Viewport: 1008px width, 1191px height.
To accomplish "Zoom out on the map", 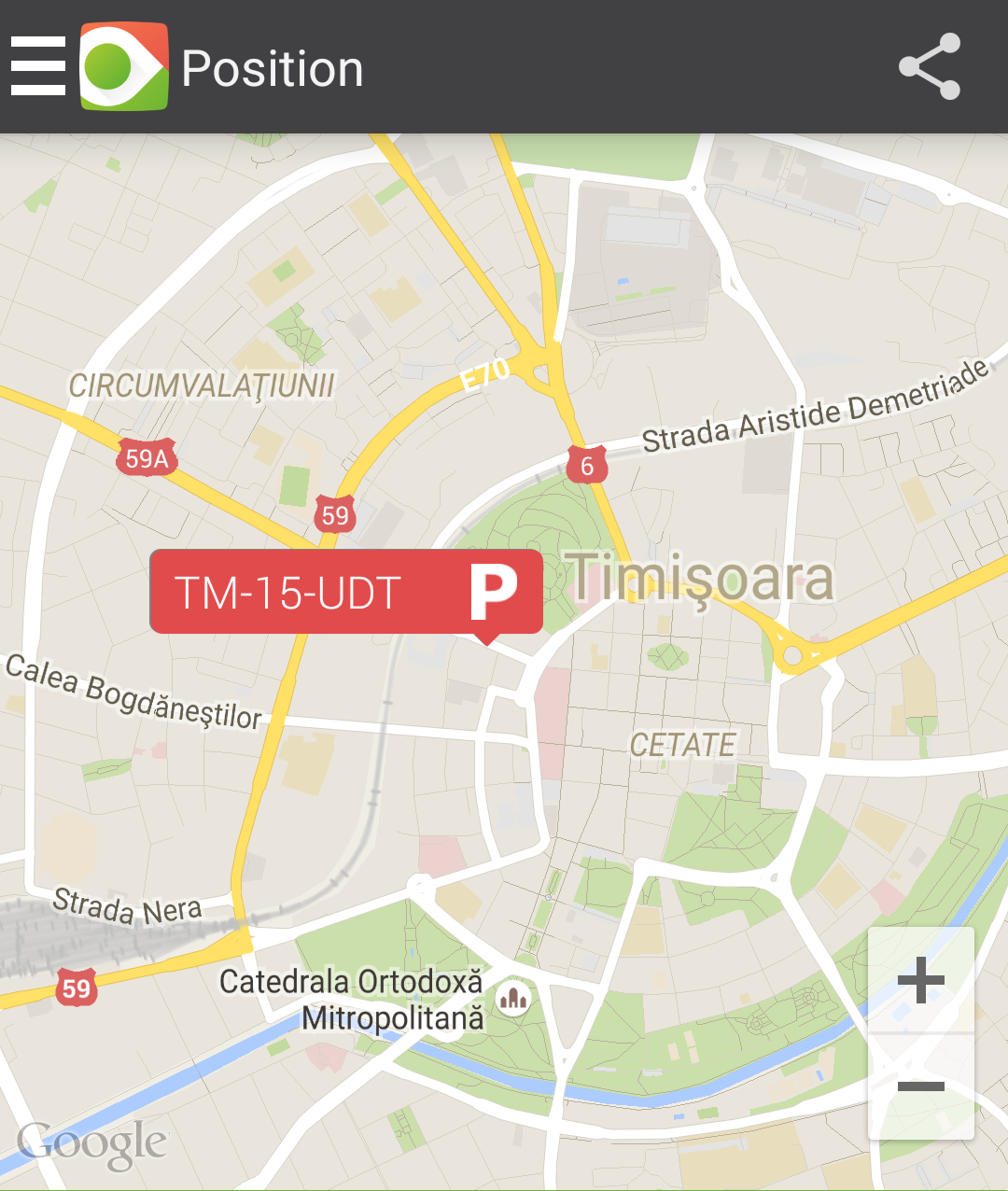I will [921, 1086].
